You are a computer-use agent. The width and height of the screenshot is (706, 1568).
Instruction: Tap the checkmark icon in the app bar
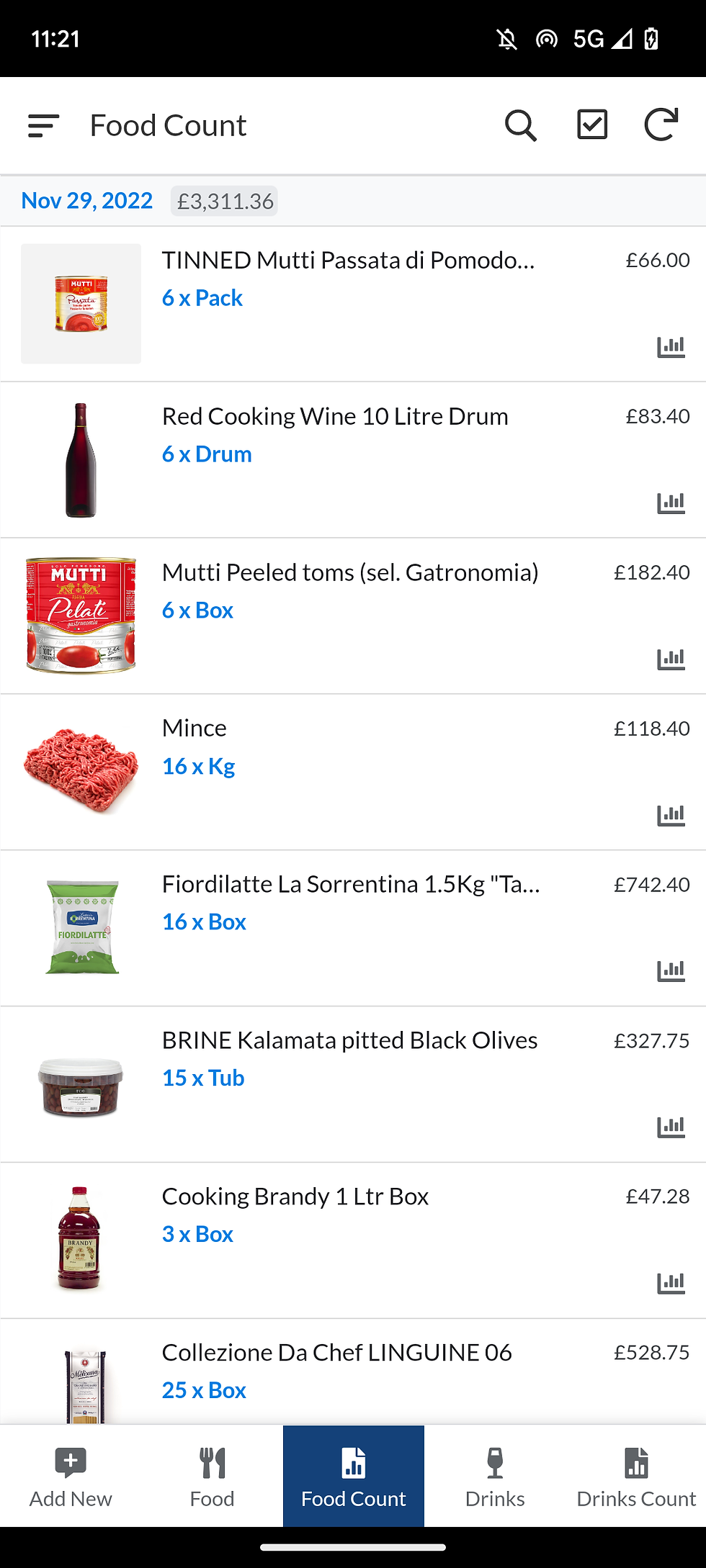point(592,125)
